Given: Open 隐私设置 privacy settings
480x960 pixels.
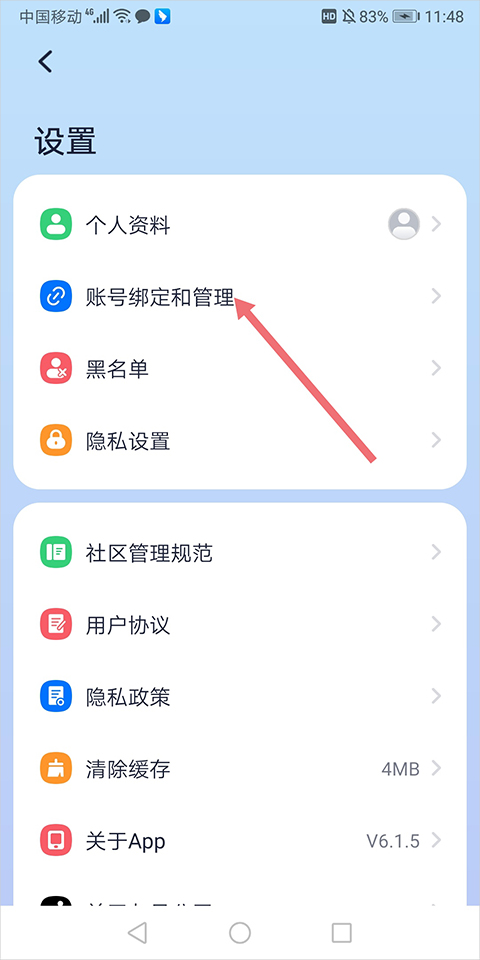Looking at the screenshot, I should (240, 441).
